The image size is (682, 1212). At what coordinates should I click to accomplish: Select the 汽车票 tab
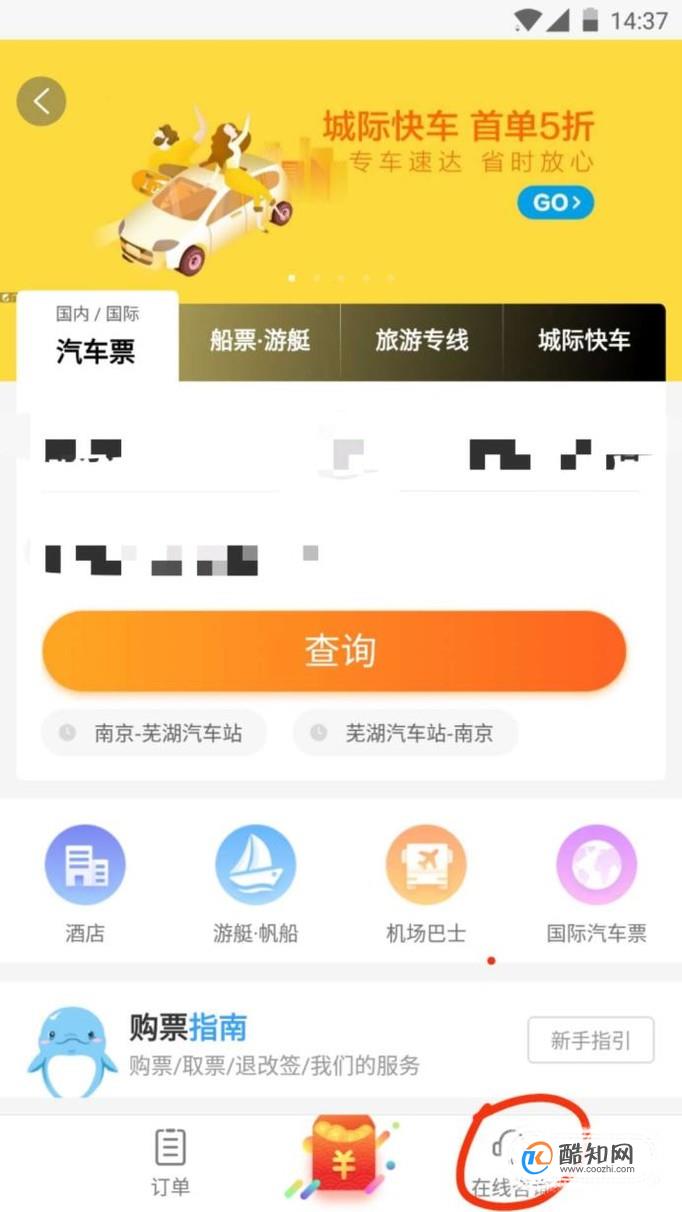[97, 337]
